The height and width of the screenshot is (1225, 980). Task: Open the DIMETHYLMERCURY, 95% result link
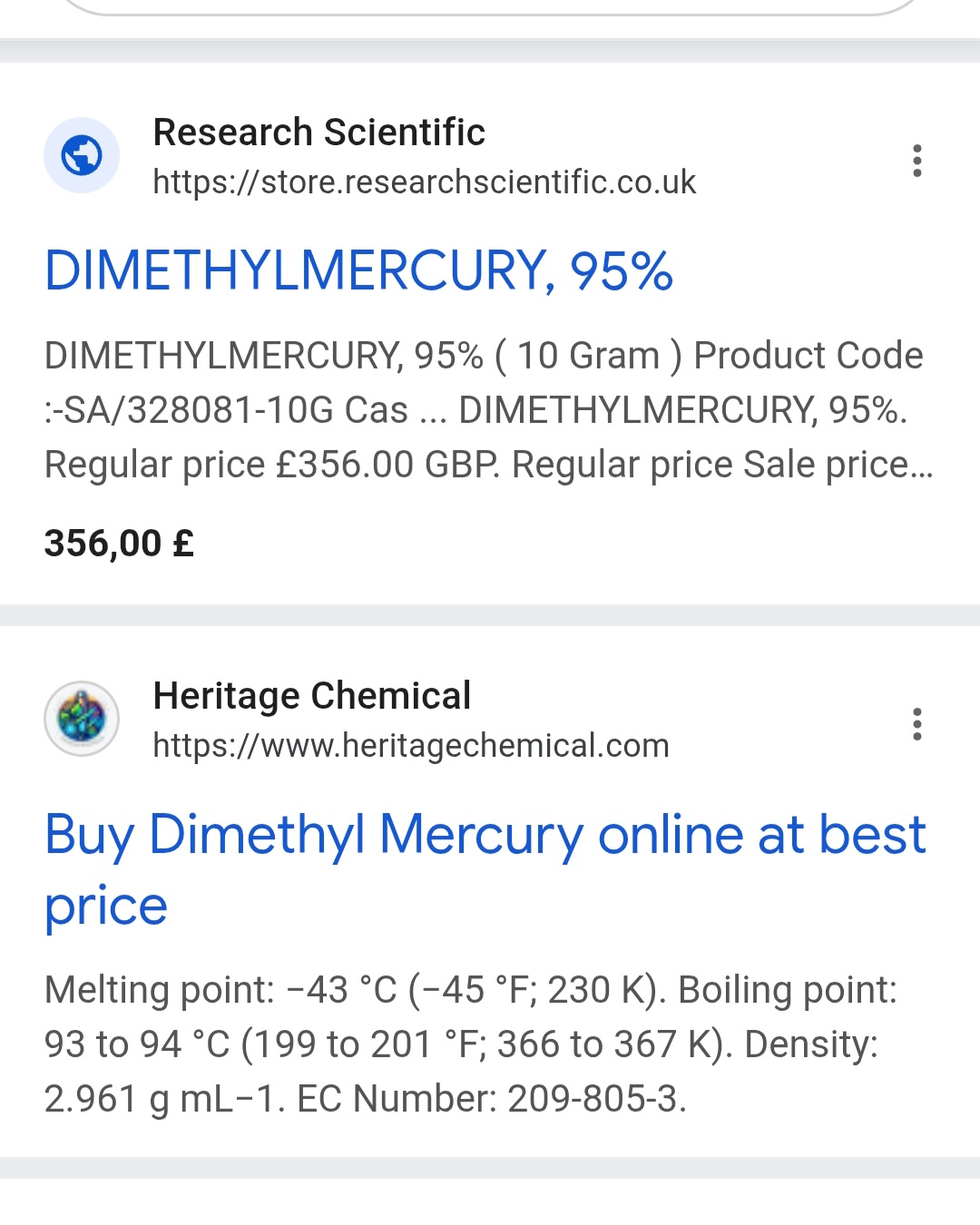tap(358, 271)
